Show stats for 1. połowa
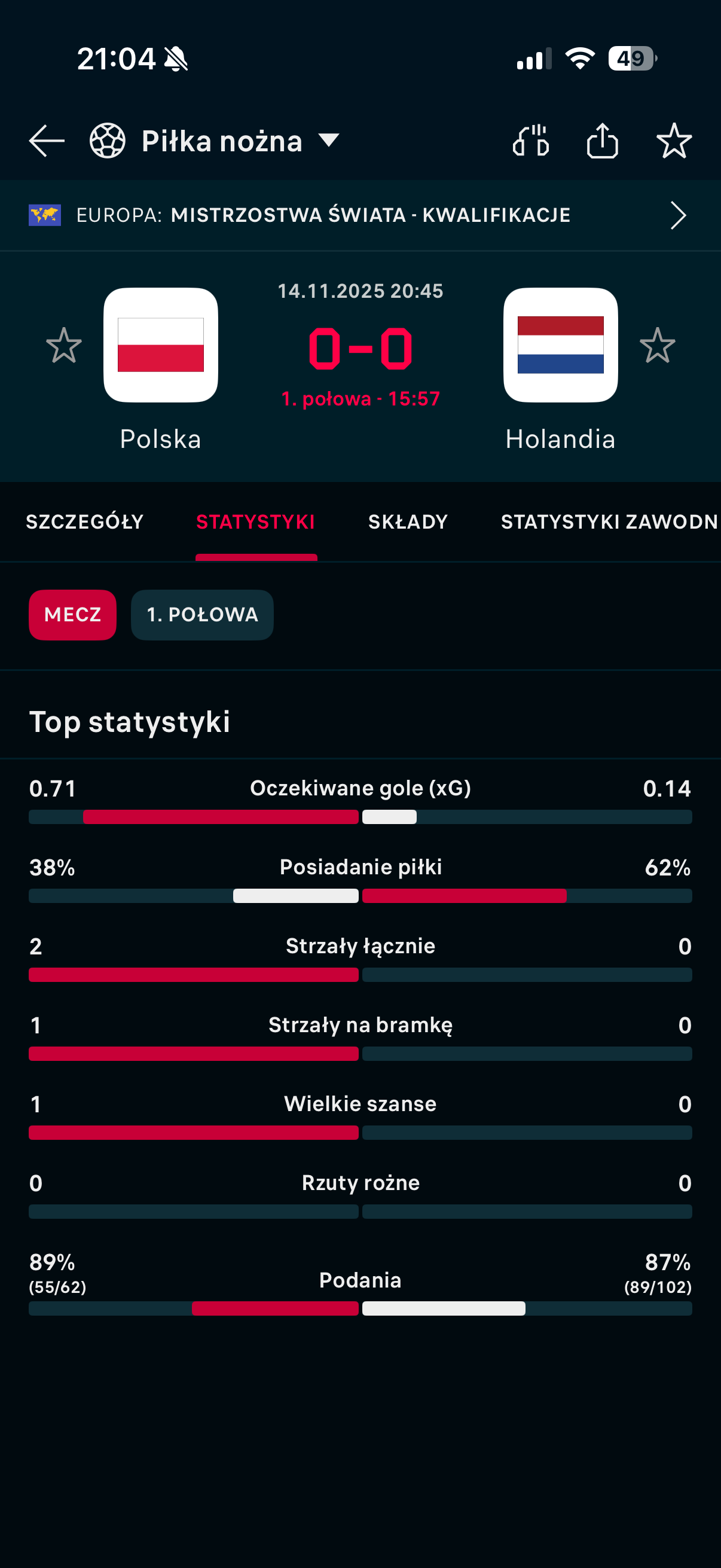721x1568 pixels. tap(202, 615)
